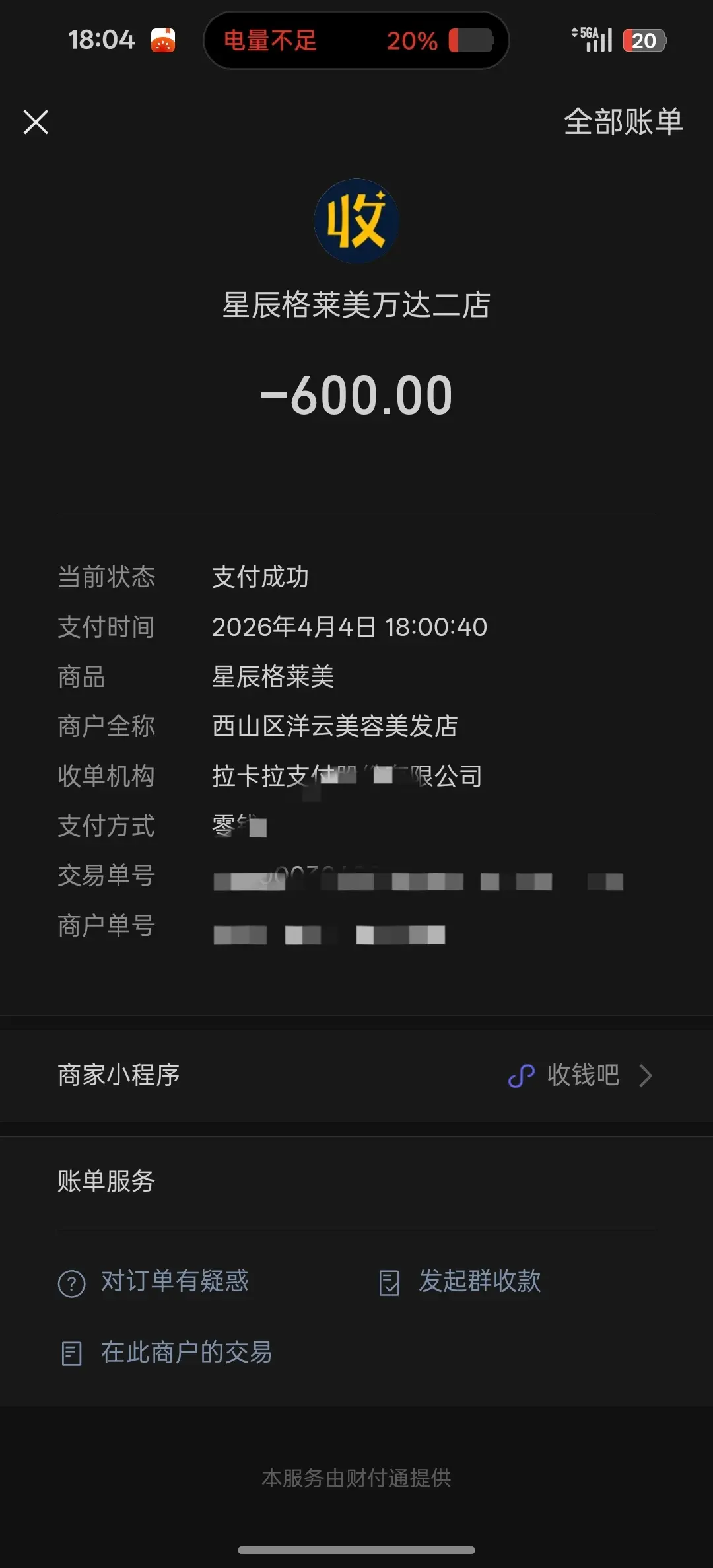Select the group collection icon next to 发起群收款
The height and width of the screenshot is (1568, 713).
click(x=390, y=1281)
